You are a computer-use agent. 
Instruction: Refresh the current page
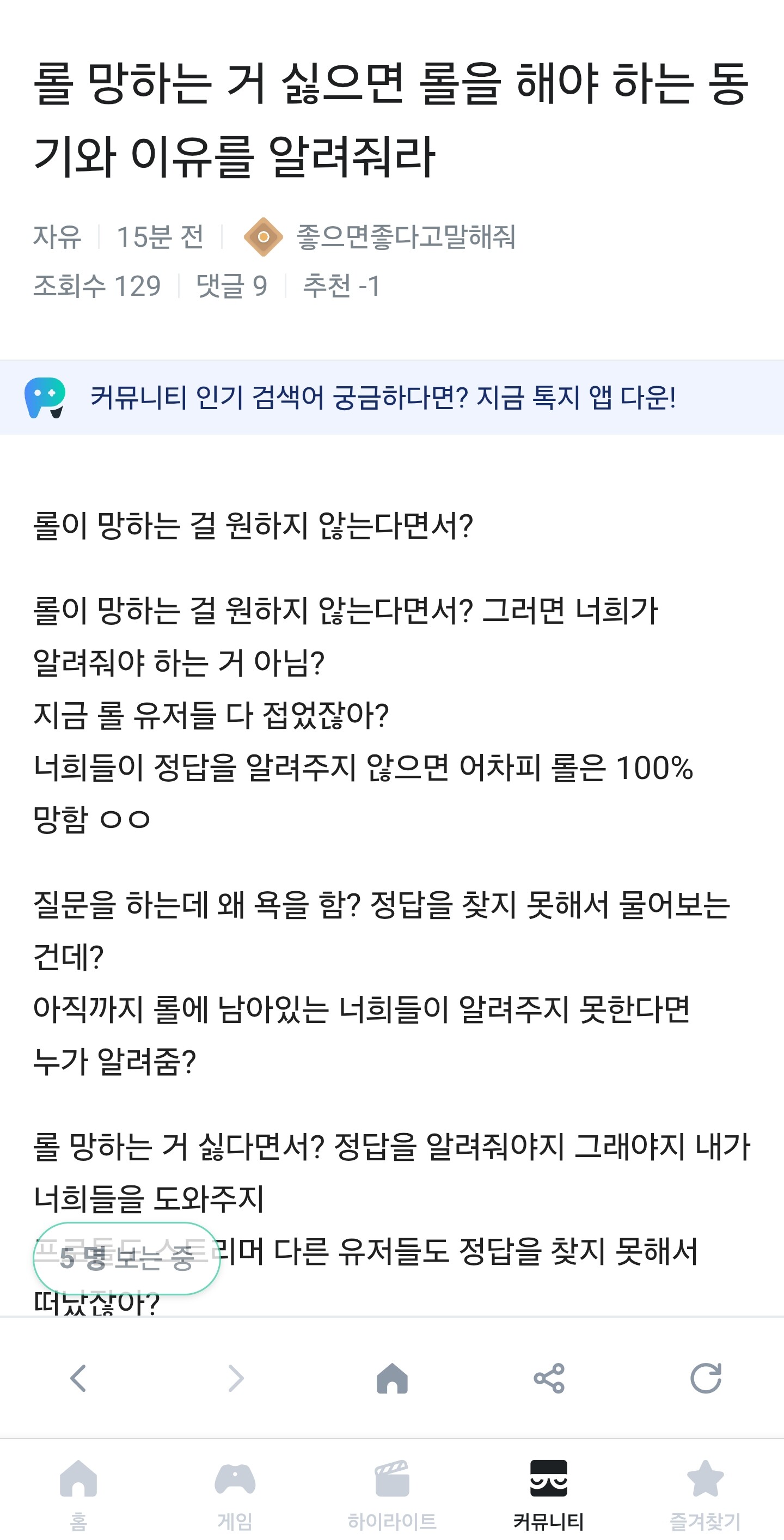(x=706, y=1379)
